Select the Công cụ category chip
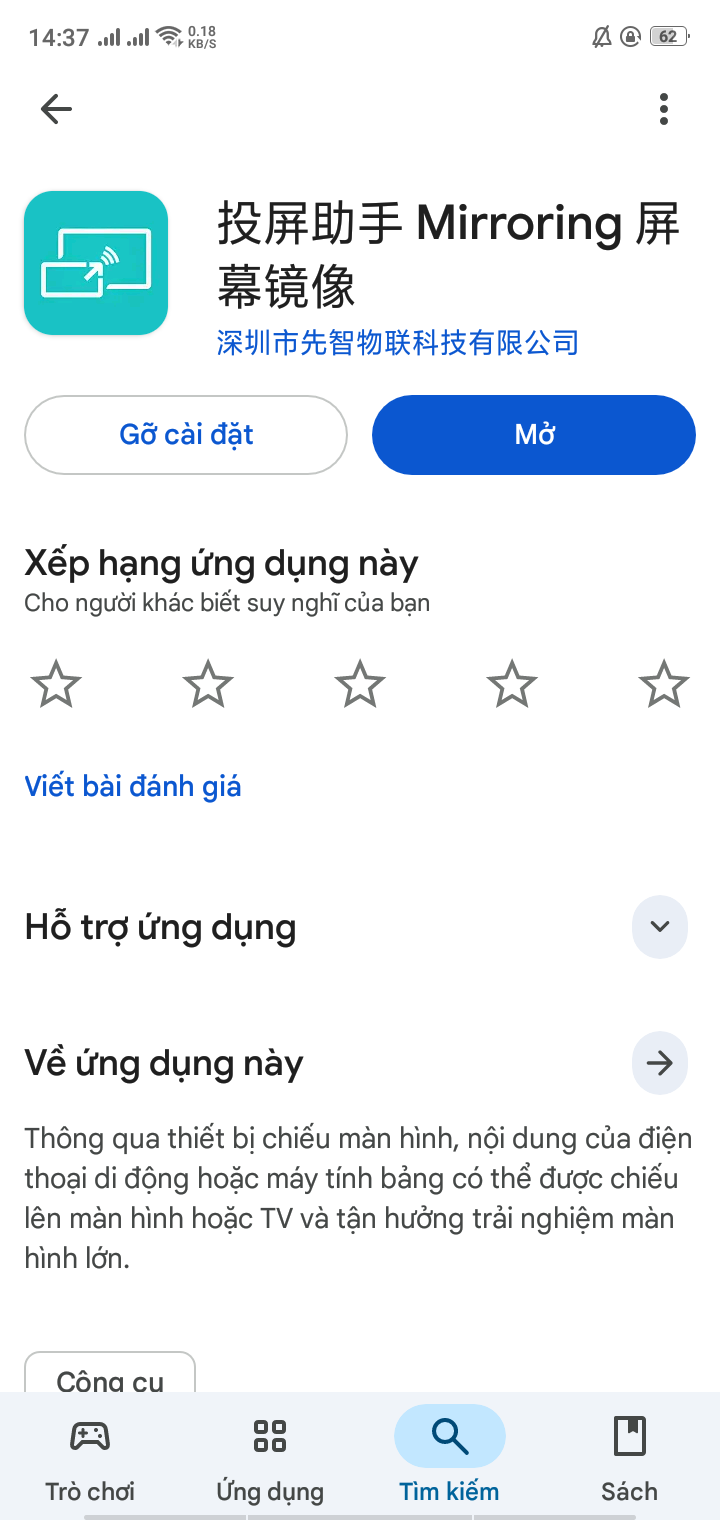Viewport: 720px width, 1520px height. click(x=110, y=1375)
